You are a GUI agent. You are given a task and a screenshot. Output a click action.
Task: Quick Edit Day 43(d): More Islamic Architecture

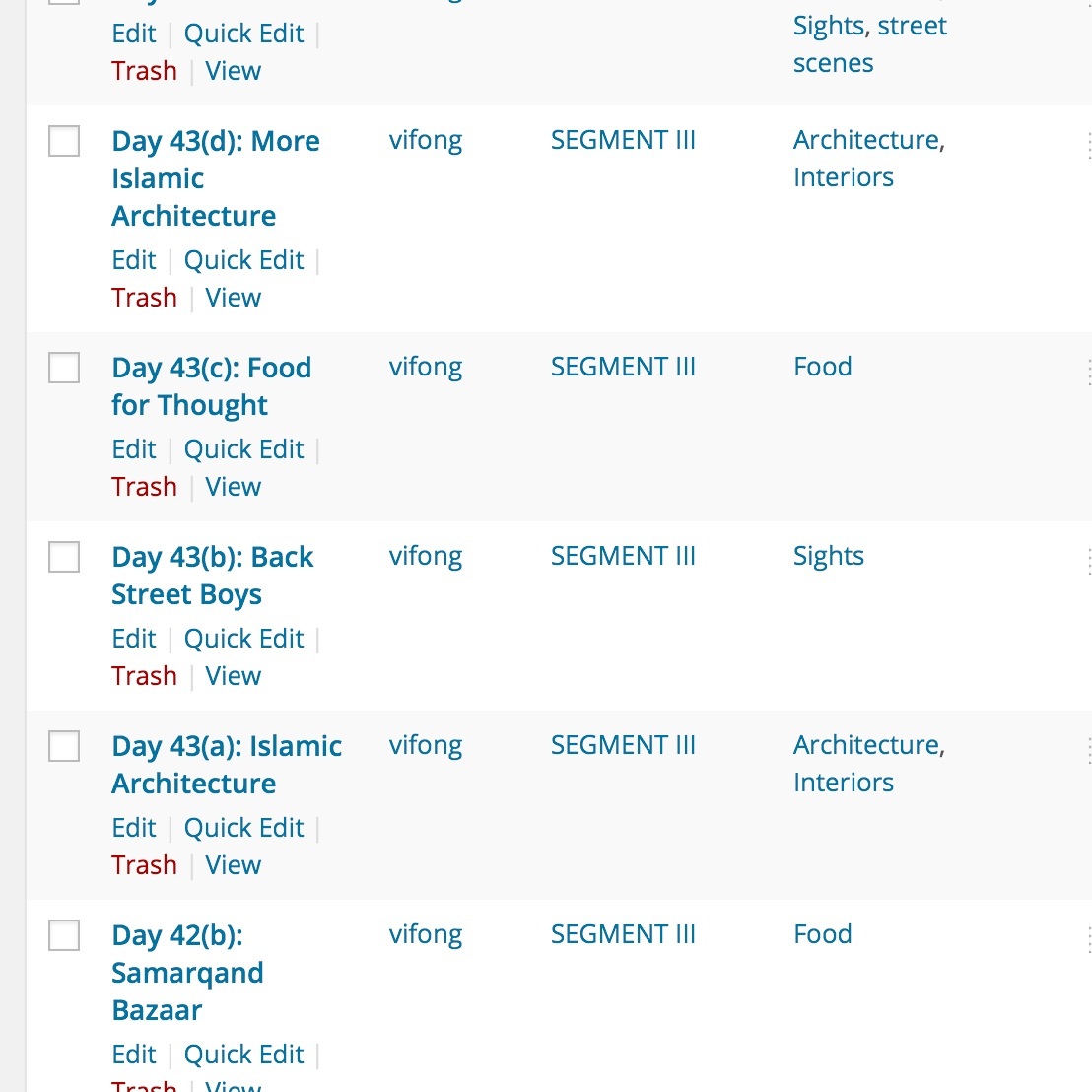[243, 260]
